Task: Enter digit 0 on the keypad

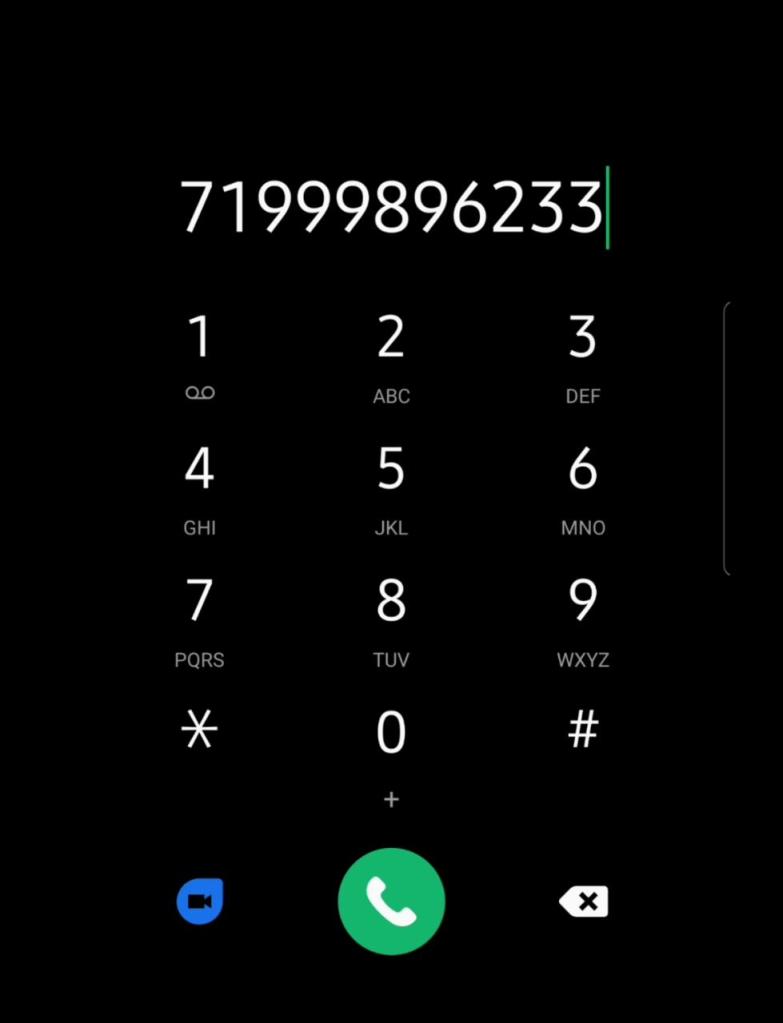Action: [391, 745]
